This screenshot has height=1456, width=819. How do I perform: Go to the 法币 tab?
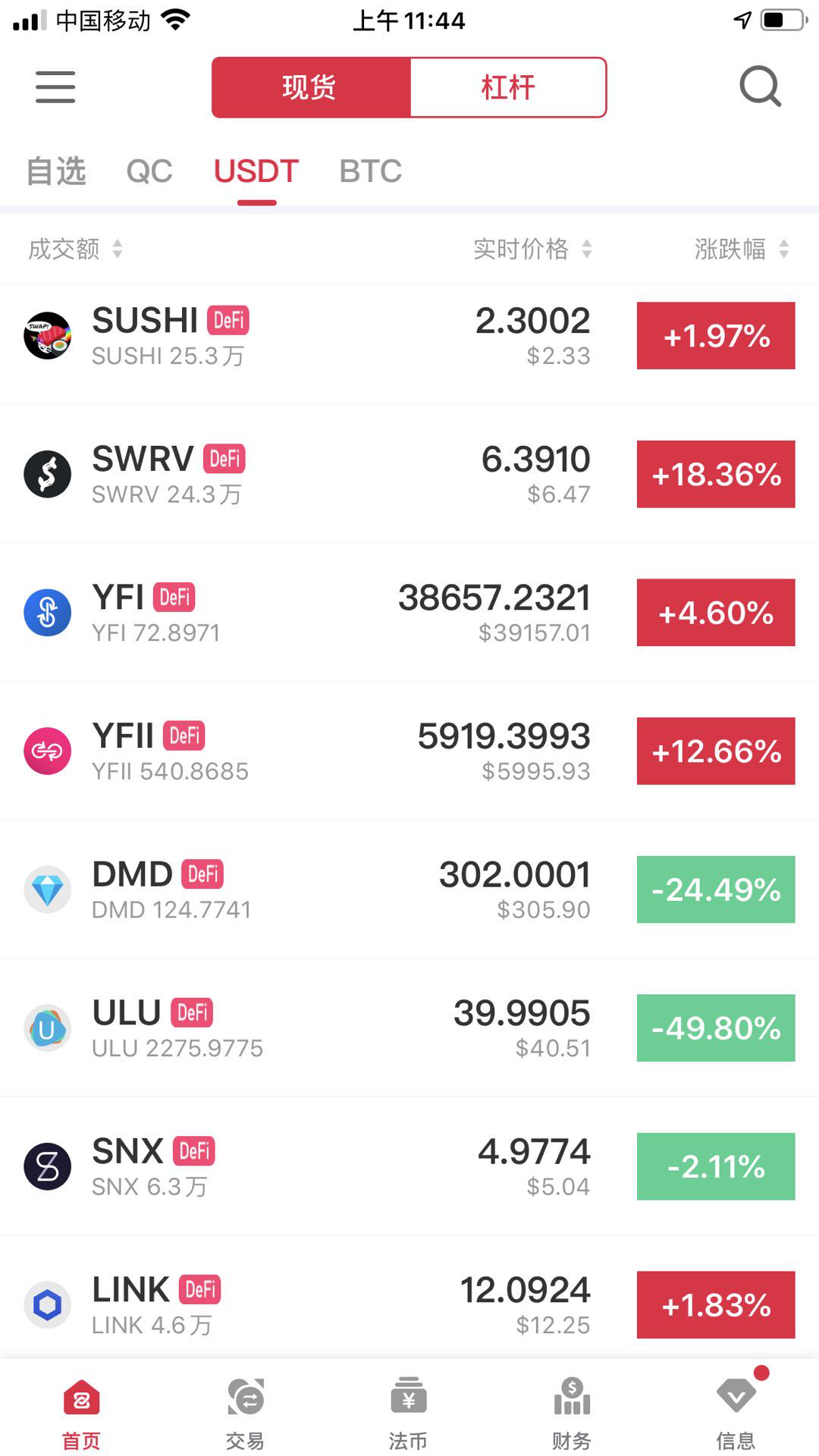click(409, 1412)
